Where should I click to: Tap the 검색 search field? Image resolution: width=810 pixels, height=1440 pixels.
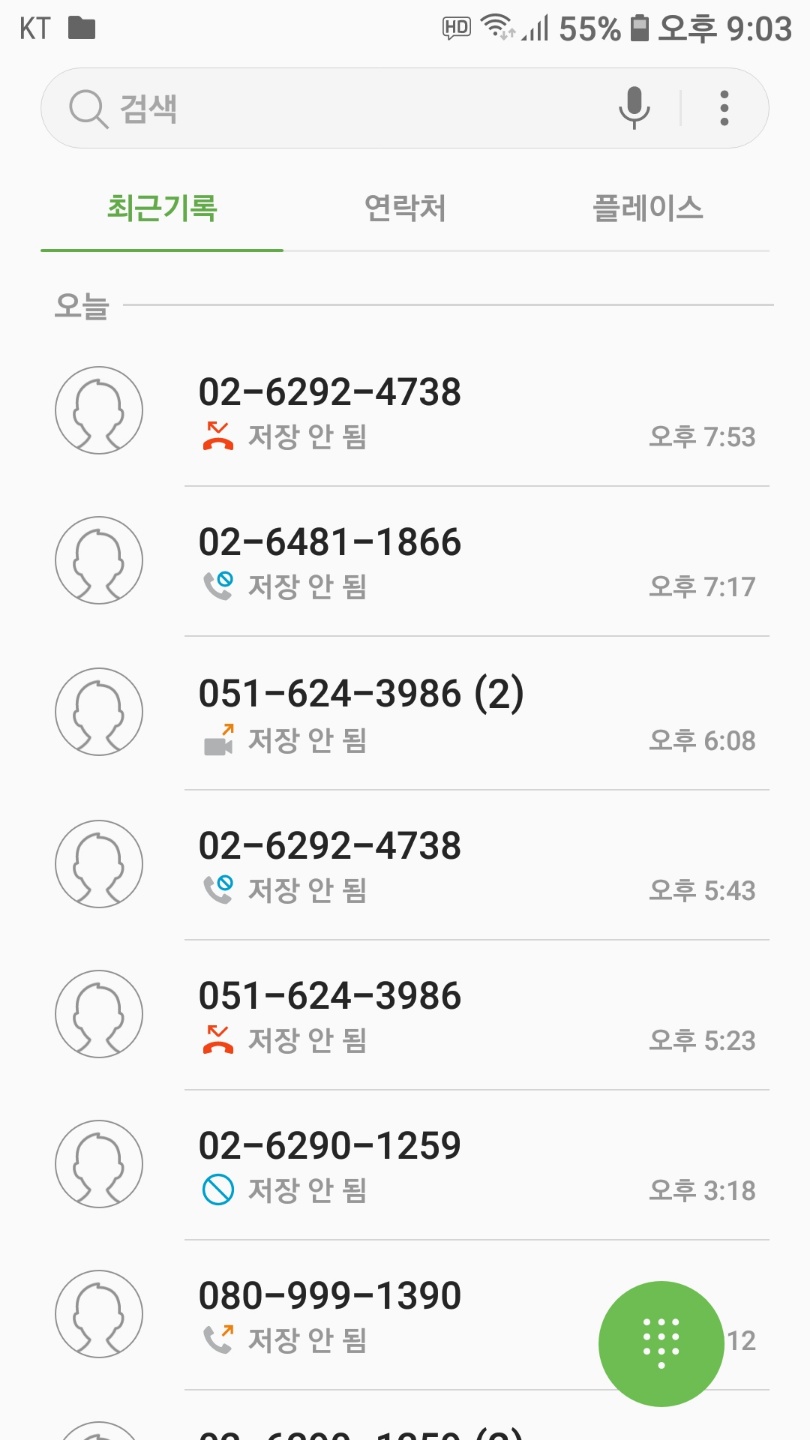tap(330, 108)
